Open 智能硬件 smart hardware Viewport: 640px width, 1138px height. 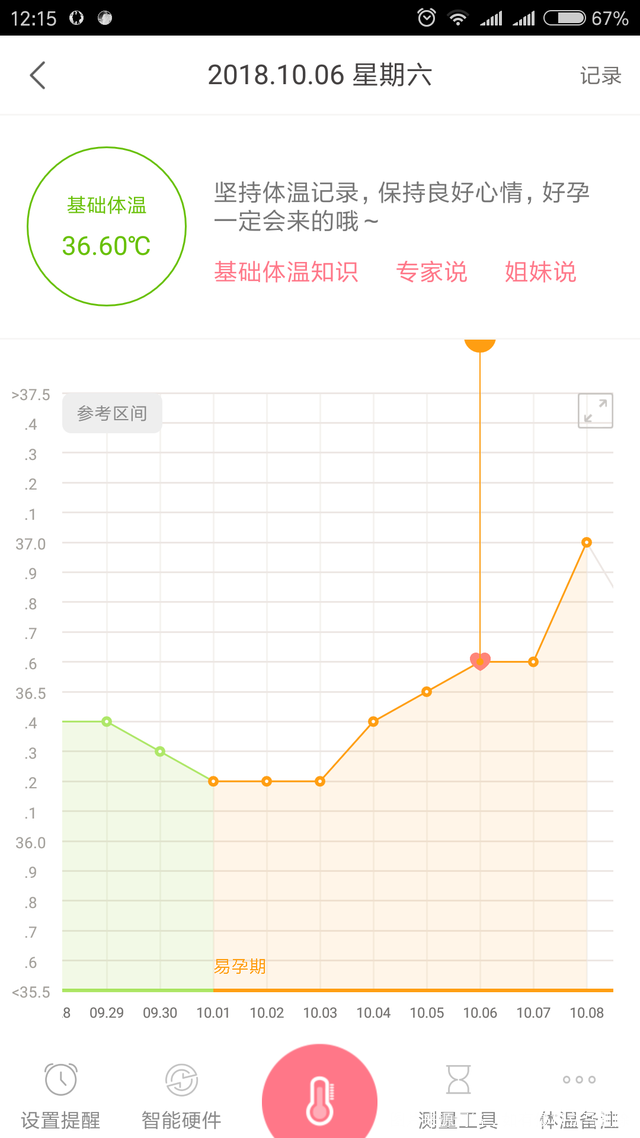click(181, 1095)
